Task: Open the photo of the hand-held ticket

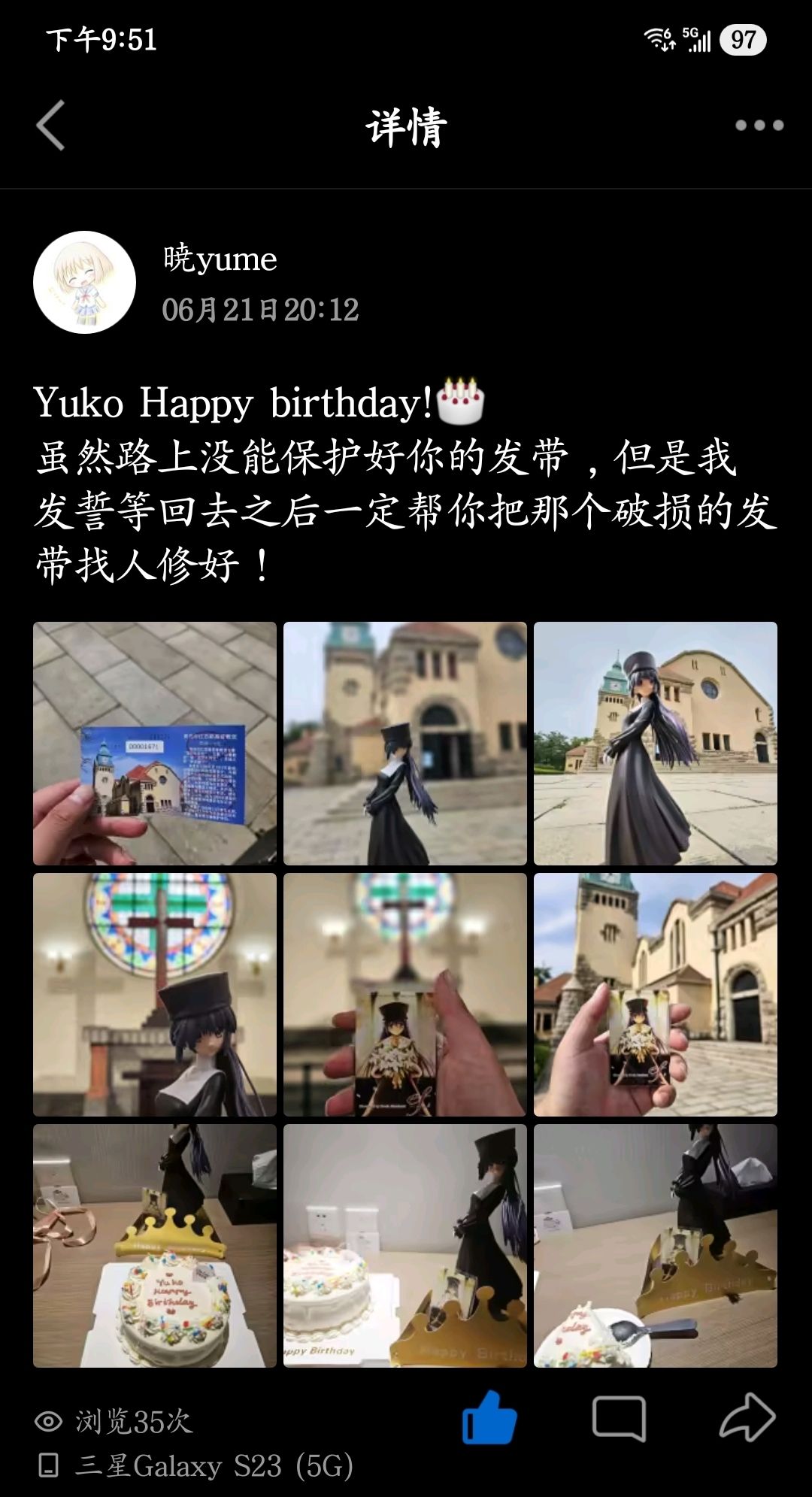Action: pyautogui.click(x=155, y=743)
